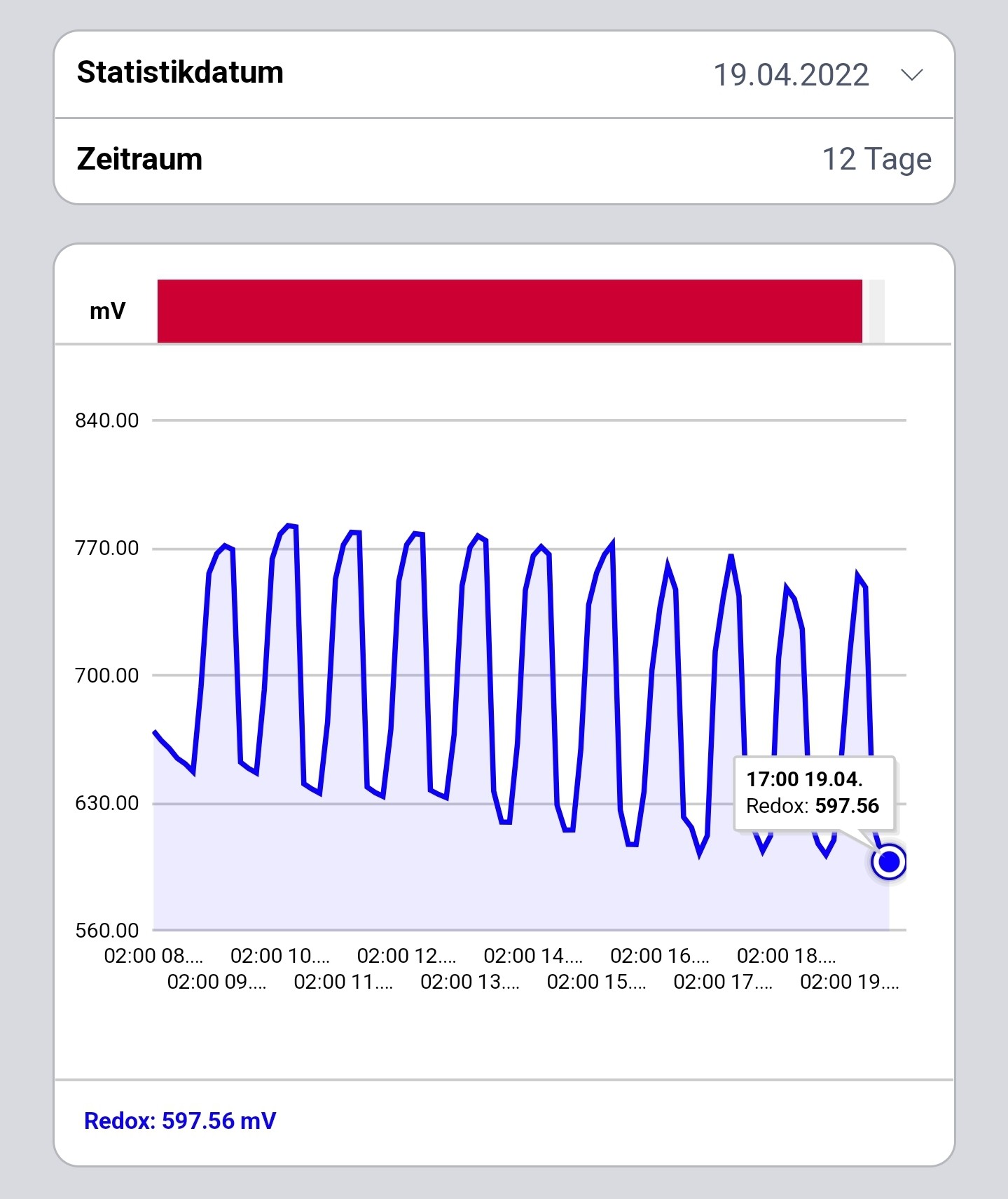The height and width of the screenshot is (1199, 1008).
Task: Open the Statistikdatum date dropdown
Action: [x=504, y=74]
